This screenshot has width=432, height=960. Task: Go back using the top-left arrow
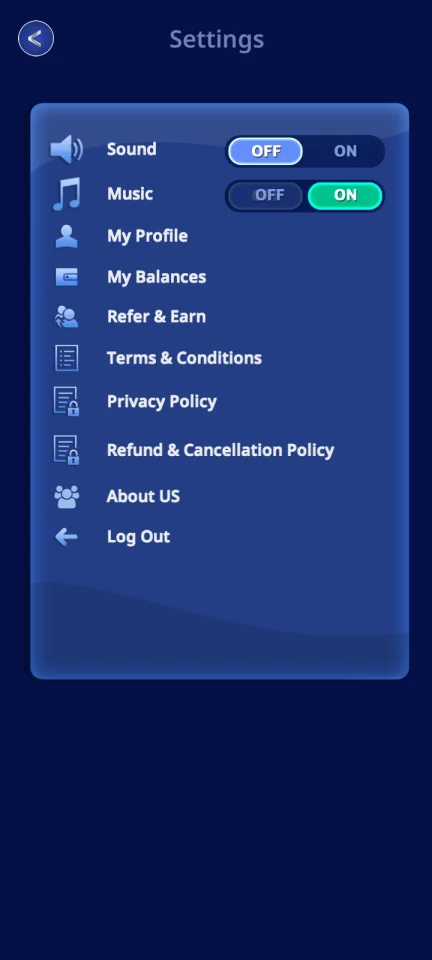[35, 39]
